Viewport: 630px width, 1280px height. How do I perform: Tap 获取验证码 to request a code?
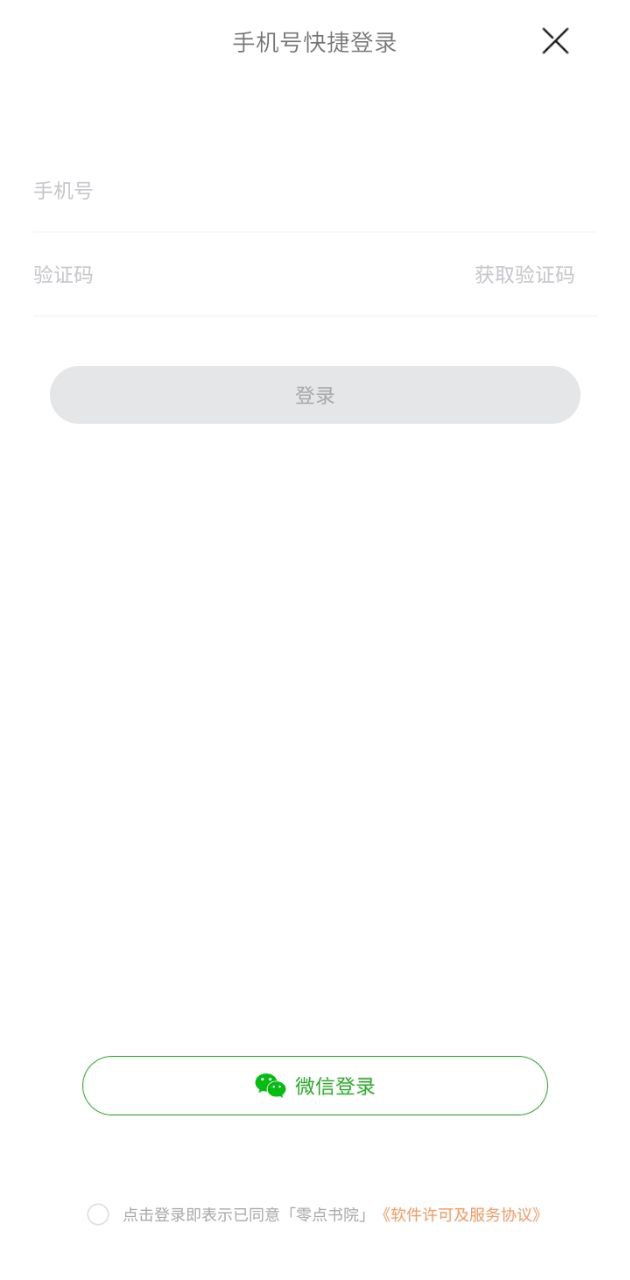click(x=524, y=275)
